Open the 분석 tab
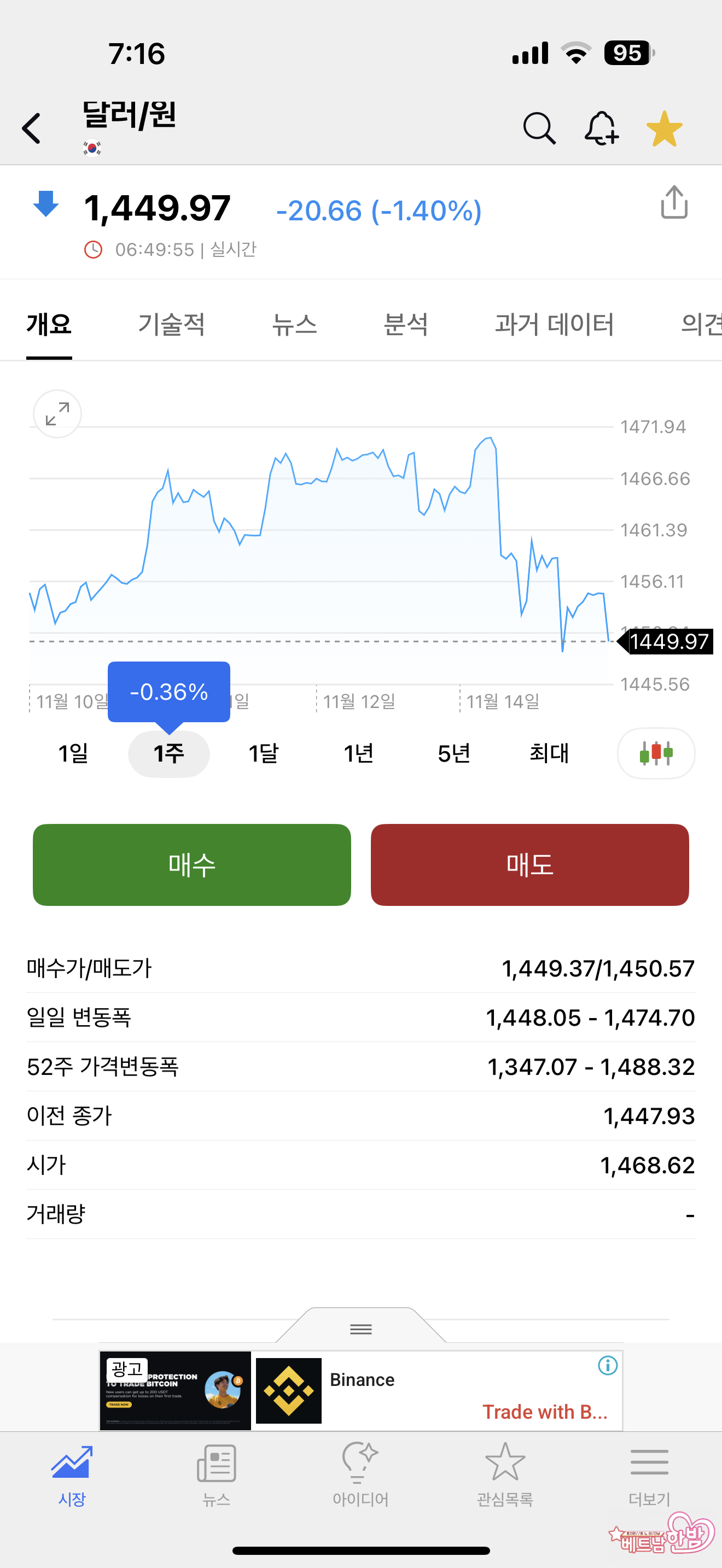The width and height of the screenshot is (722, 1568). [x=405, y=324]
